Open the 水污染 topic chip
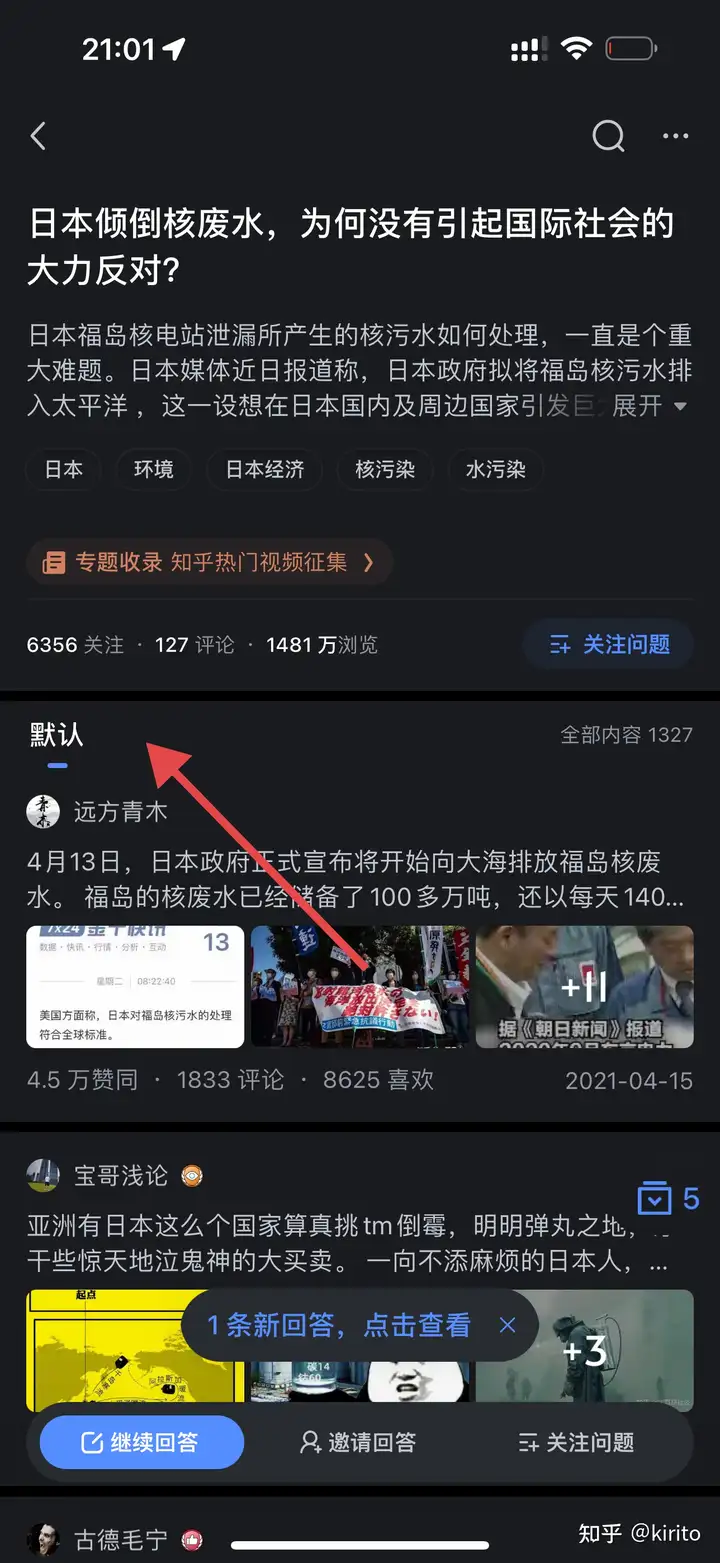The image size is (720, 1563). pyautogui.click(x=496, y=469)
